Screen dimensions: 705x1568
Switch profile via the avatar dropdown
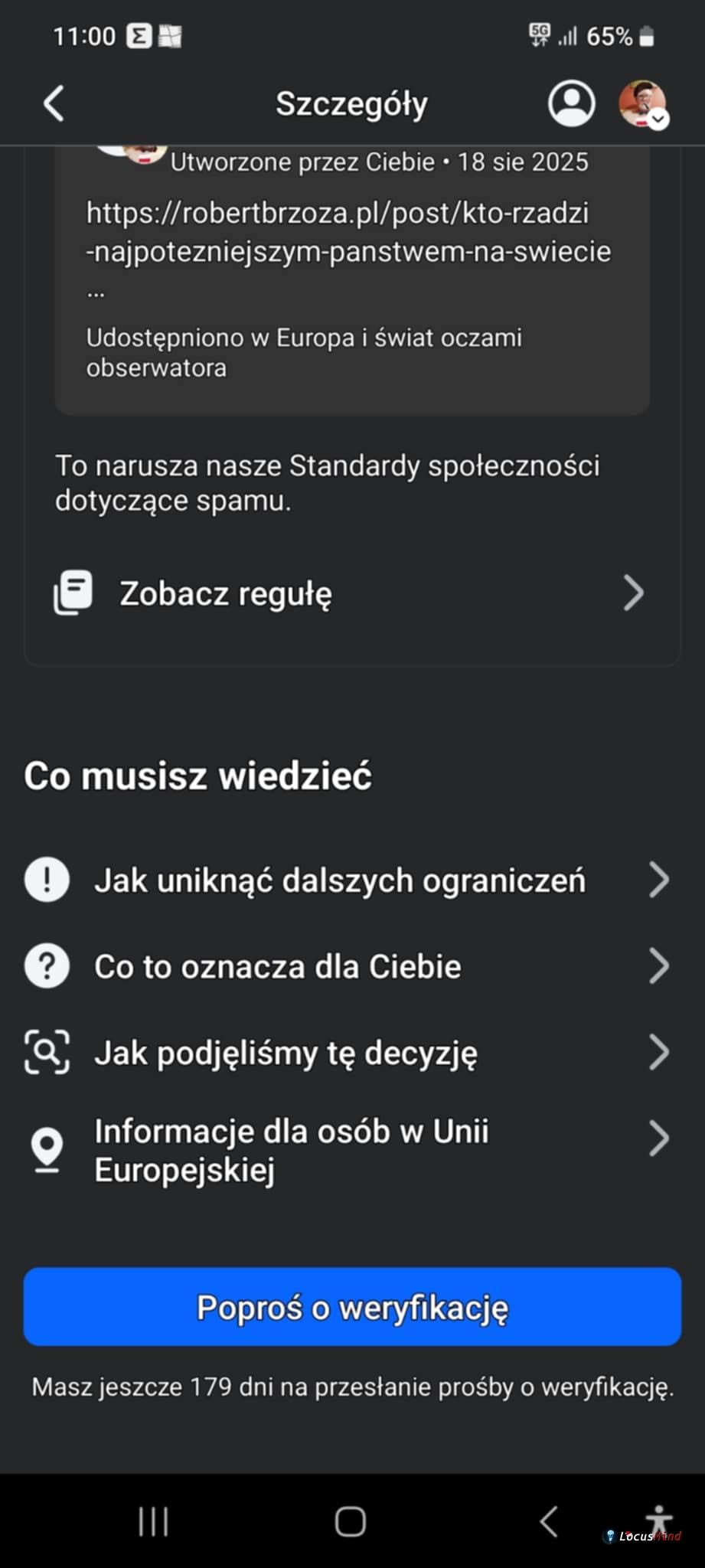pos(643,104)
